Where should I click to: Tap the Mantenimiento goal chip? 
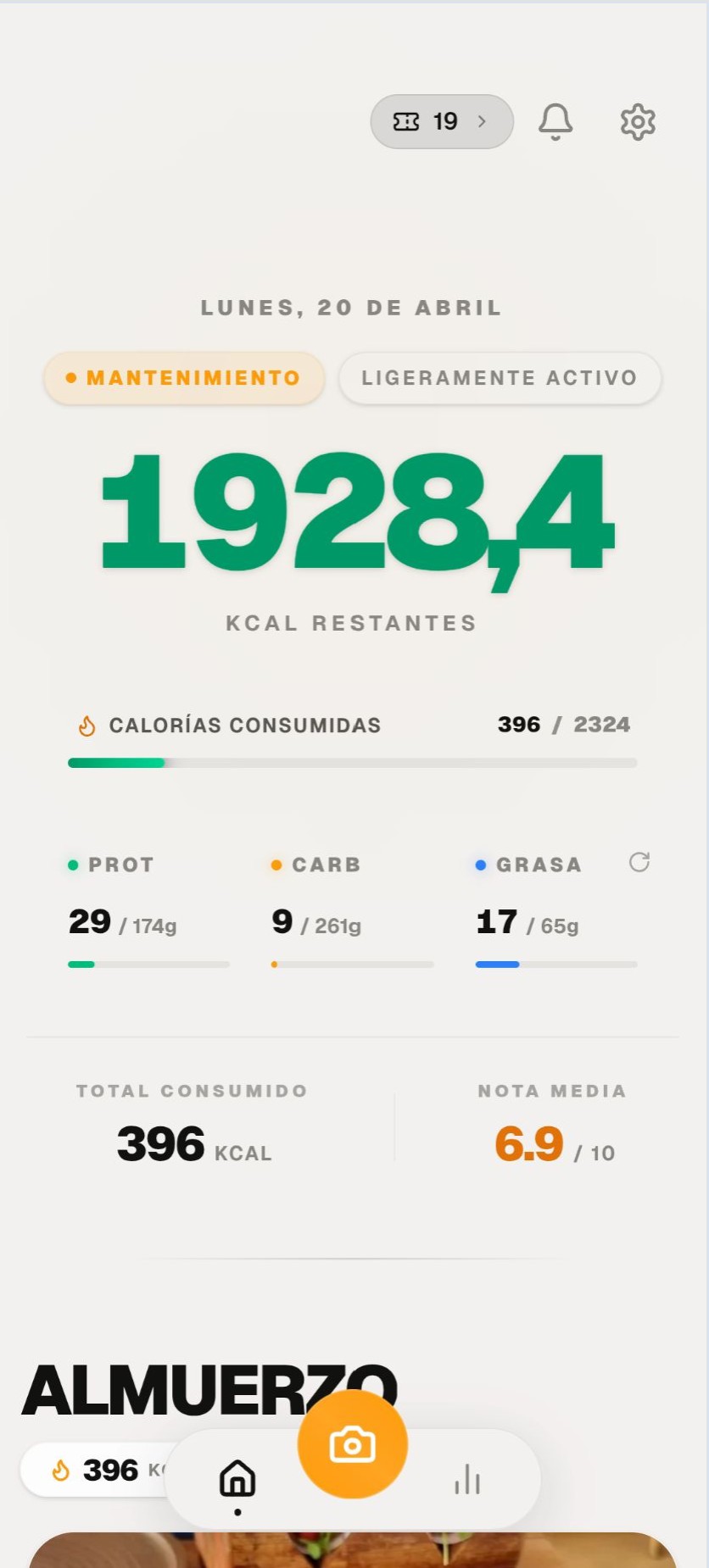tap(184, 378)
